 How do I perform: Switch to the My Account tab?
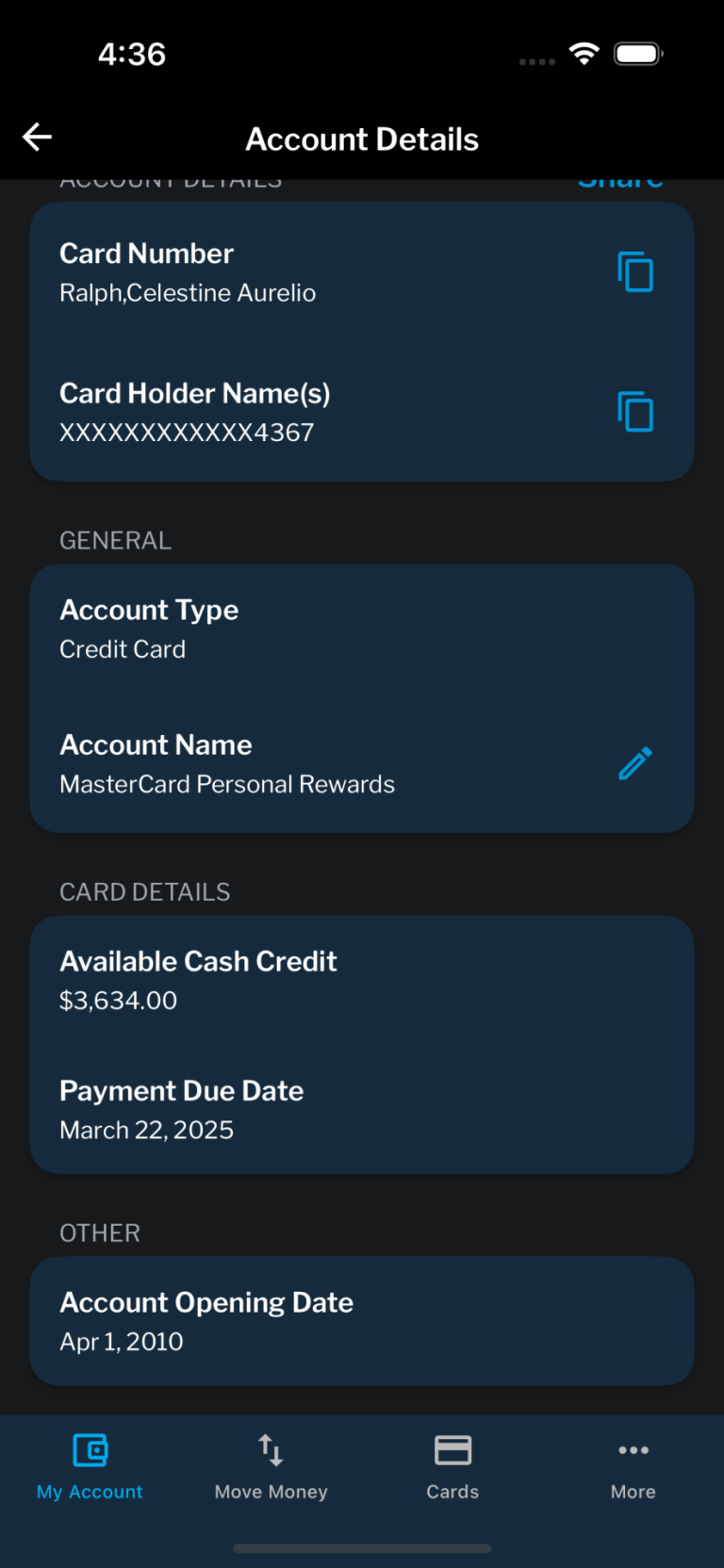90,1466
